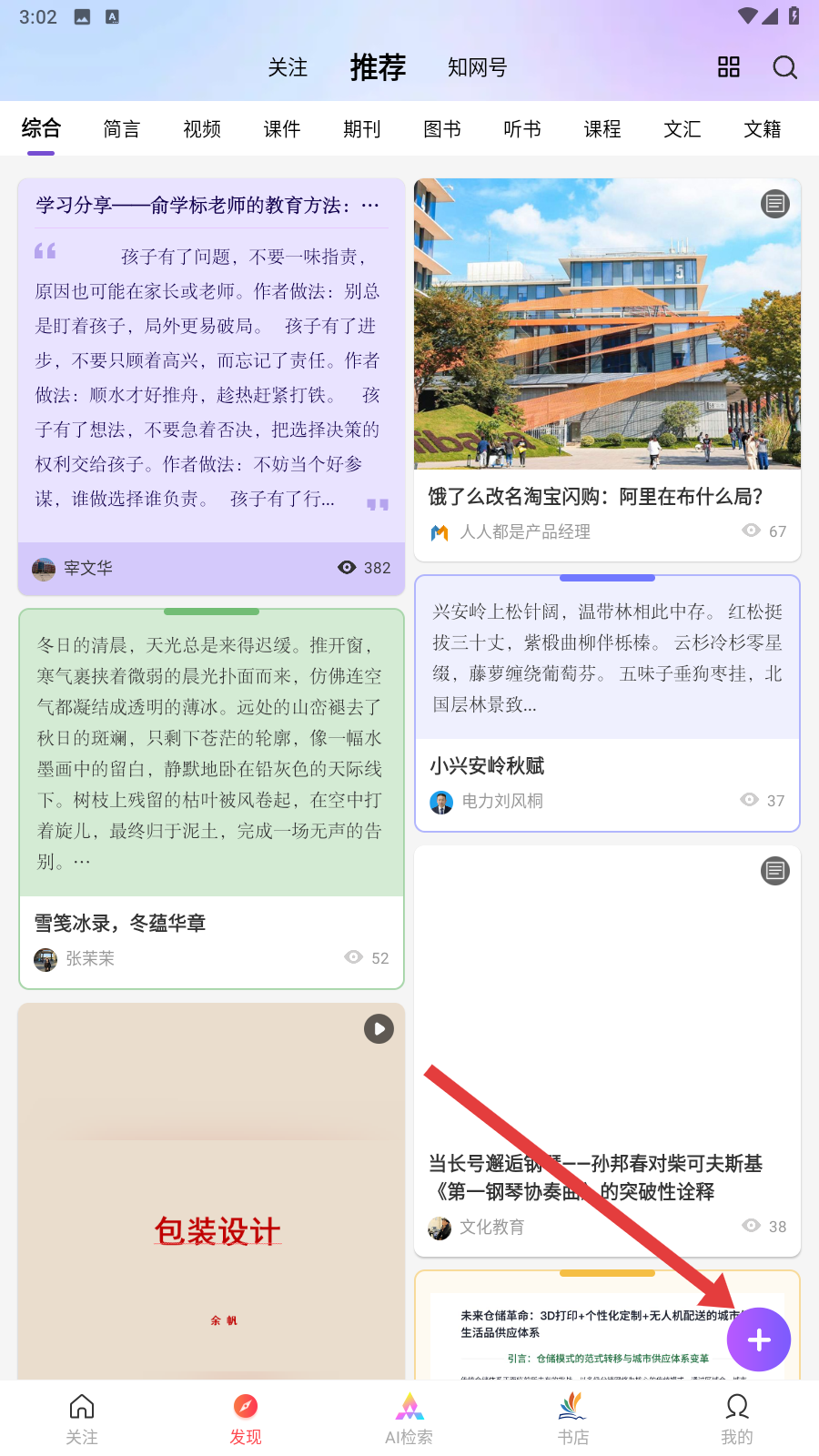Switch to the 知网号 top tab
This screenshot has height=1456, width=819.
(477, 67)
